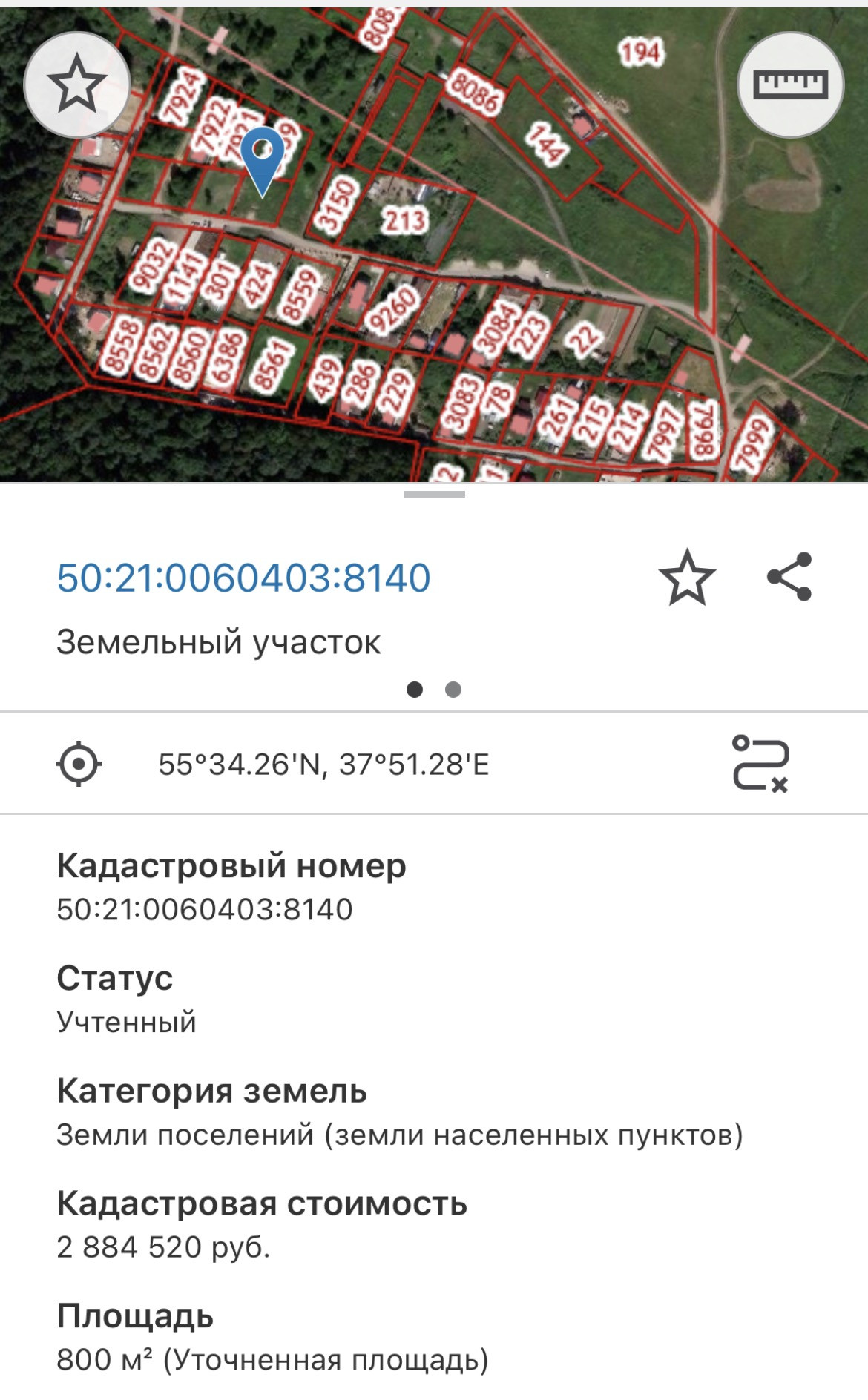The image size is (868, 1400).
Task: Tap the route icon beside the coordinates
Action: pos(760,764)
